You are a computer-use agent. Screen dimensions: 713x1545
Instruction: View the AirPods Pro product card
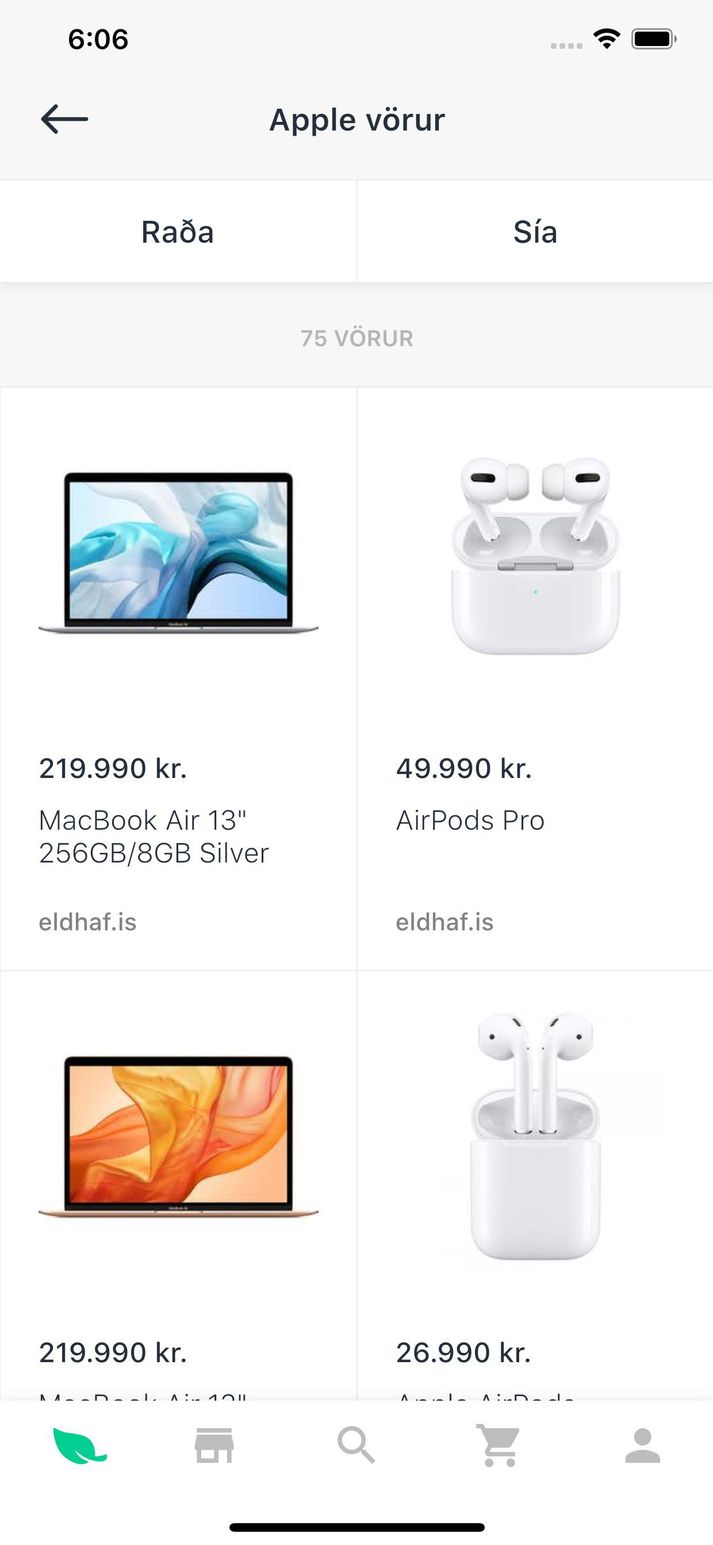click(x=535, y=680)
